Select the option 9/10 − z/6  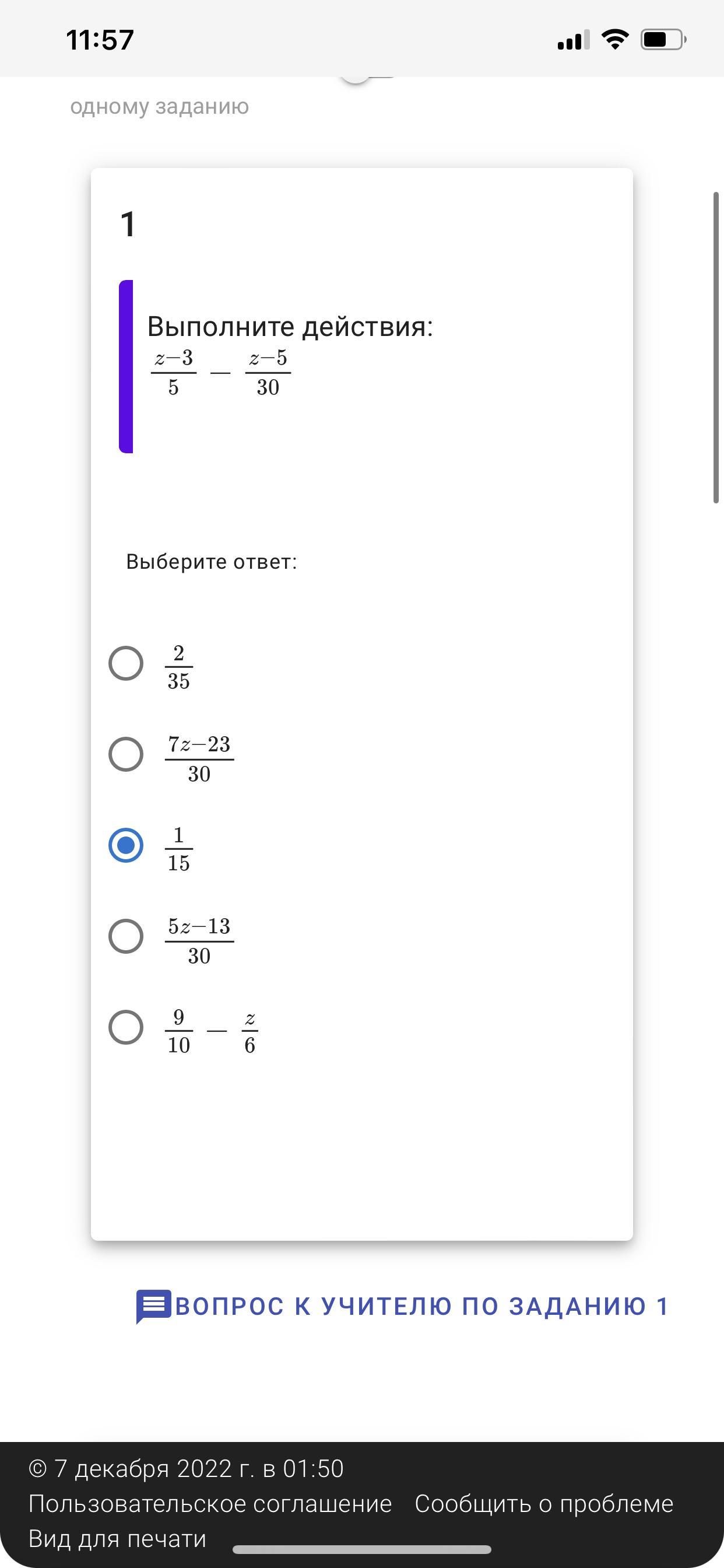(x=126, y=1027)
